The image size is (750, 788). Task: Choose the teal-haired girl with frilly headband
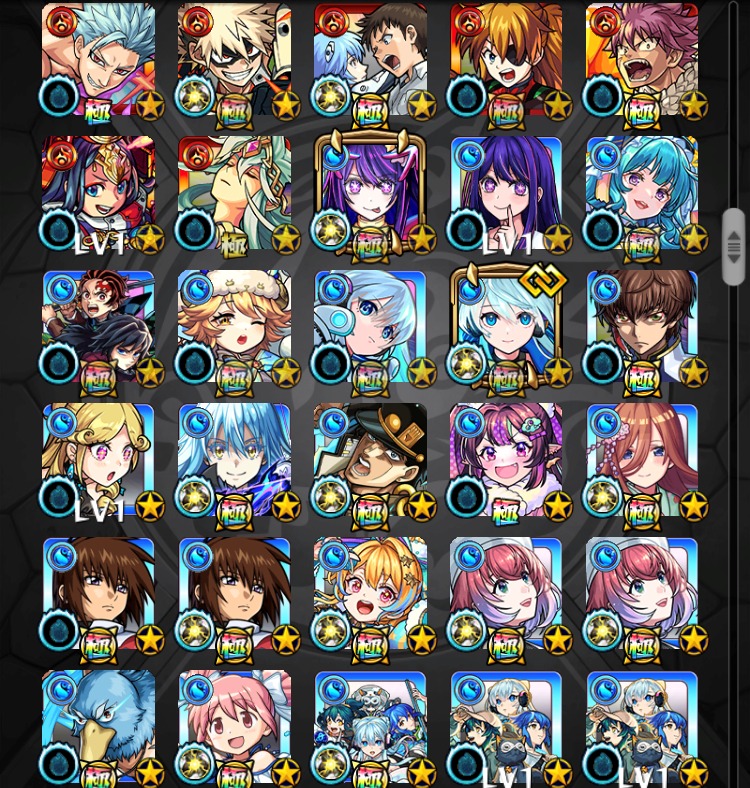click(x=642, y=192)
